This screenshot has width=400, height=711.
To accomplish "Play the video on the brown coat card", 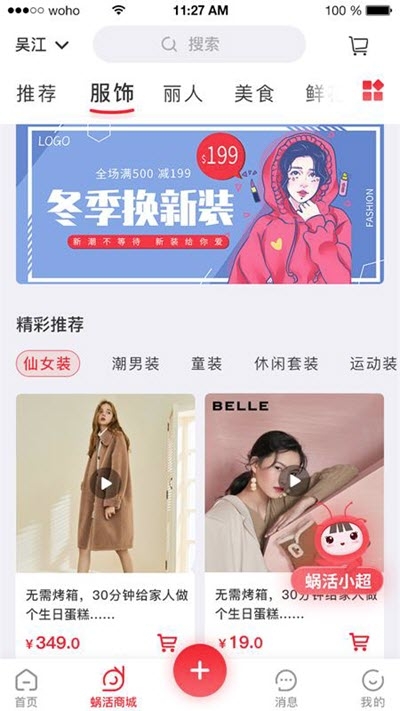I will pos(106,483).
